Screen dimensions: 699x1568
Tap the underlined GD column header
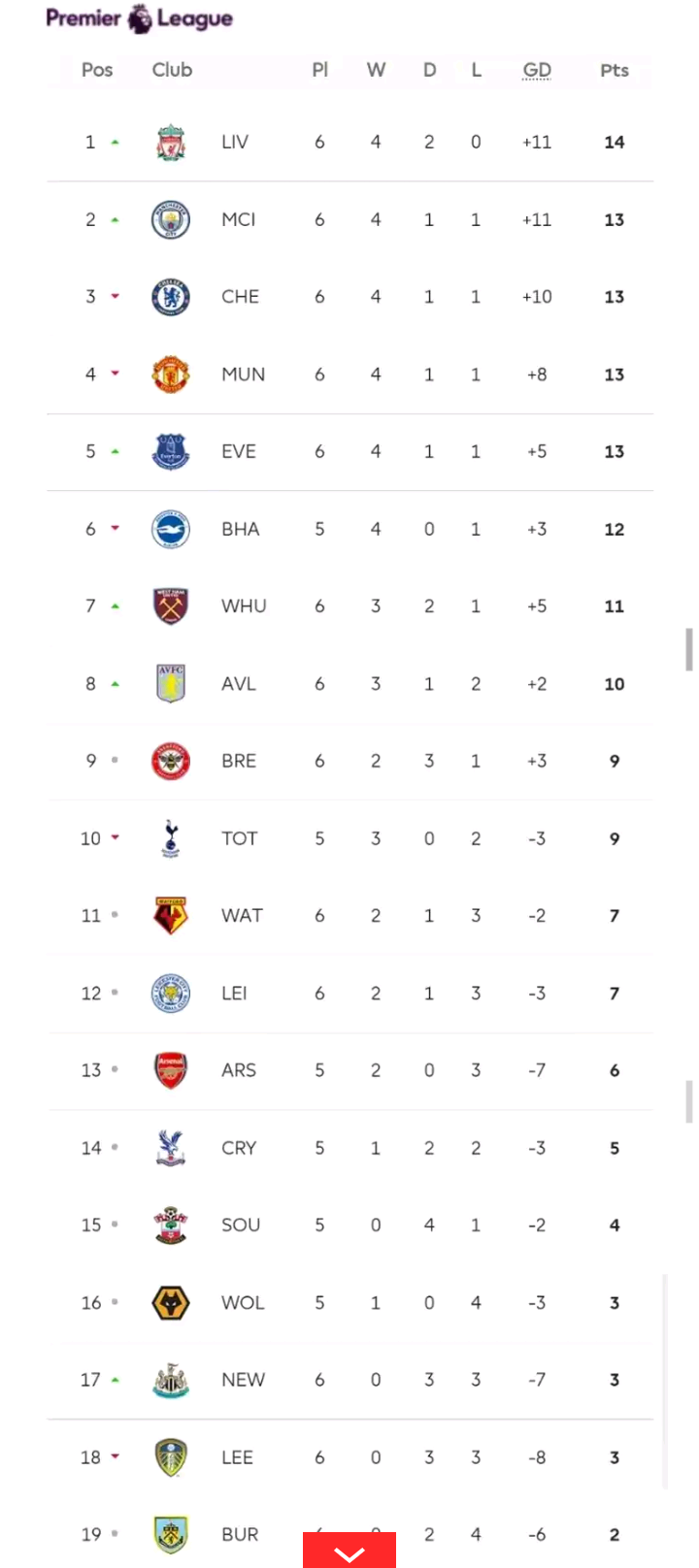click(x=537, y=70)
